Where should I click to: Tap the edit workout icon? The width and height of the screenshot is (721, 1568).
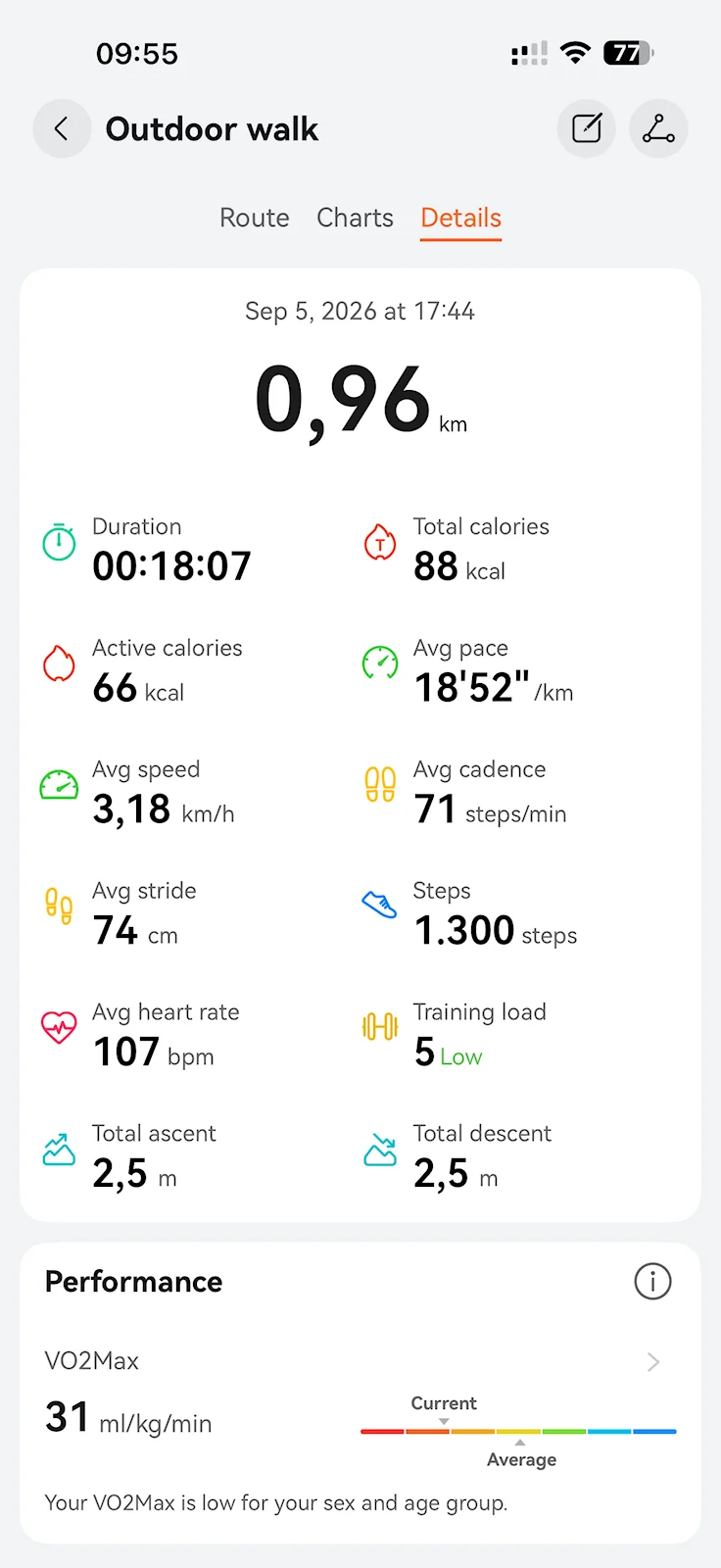pos(587,128)
